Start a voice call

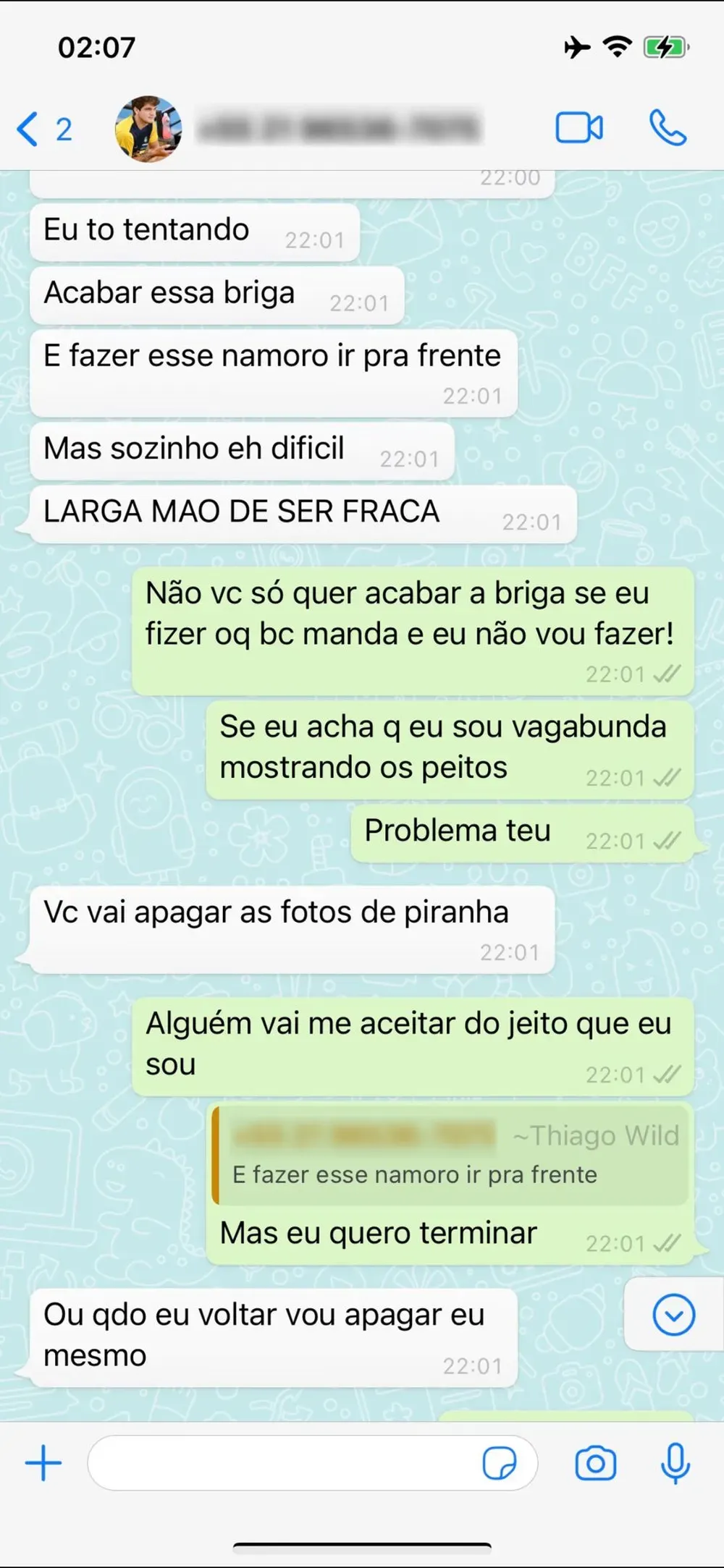coord(668,128)
